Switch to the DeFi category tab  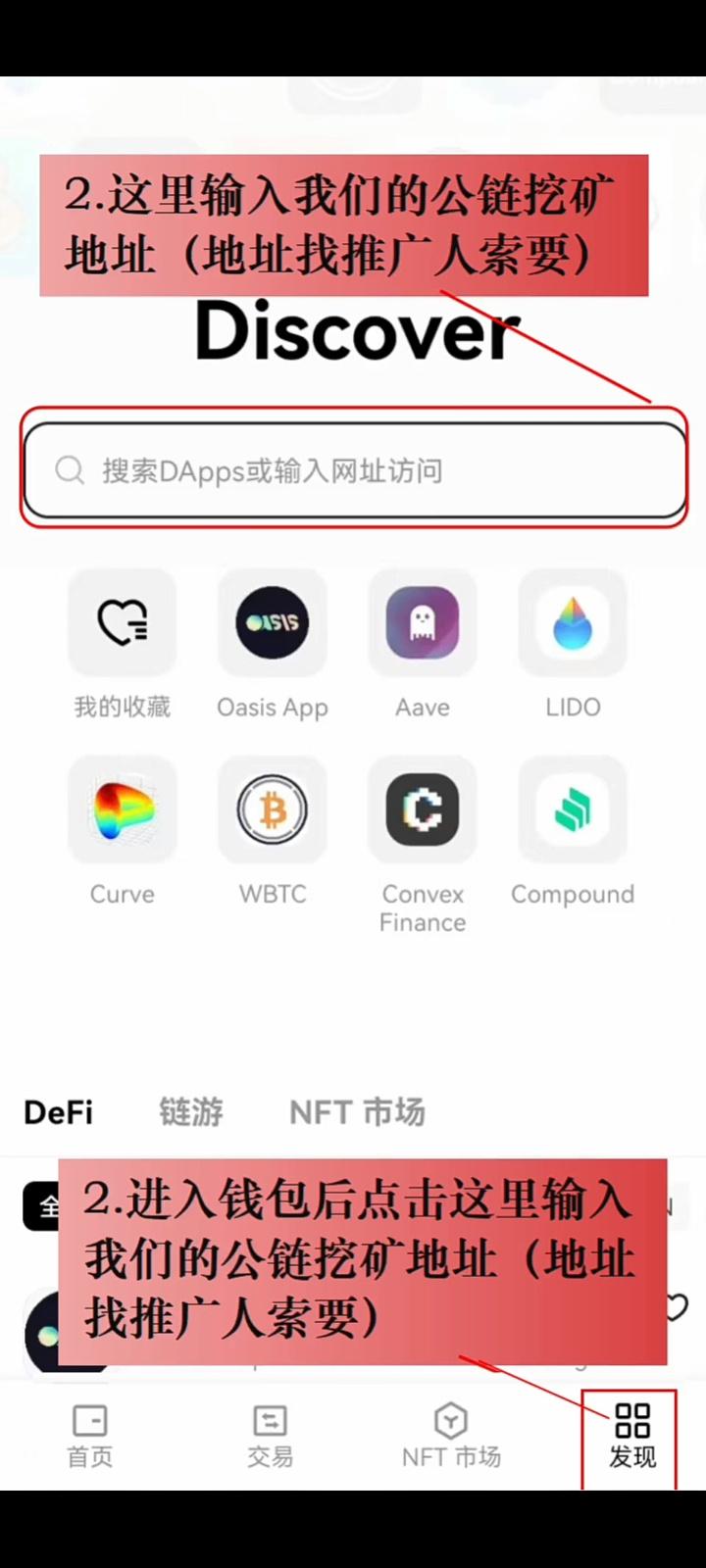click(59, 1112)
